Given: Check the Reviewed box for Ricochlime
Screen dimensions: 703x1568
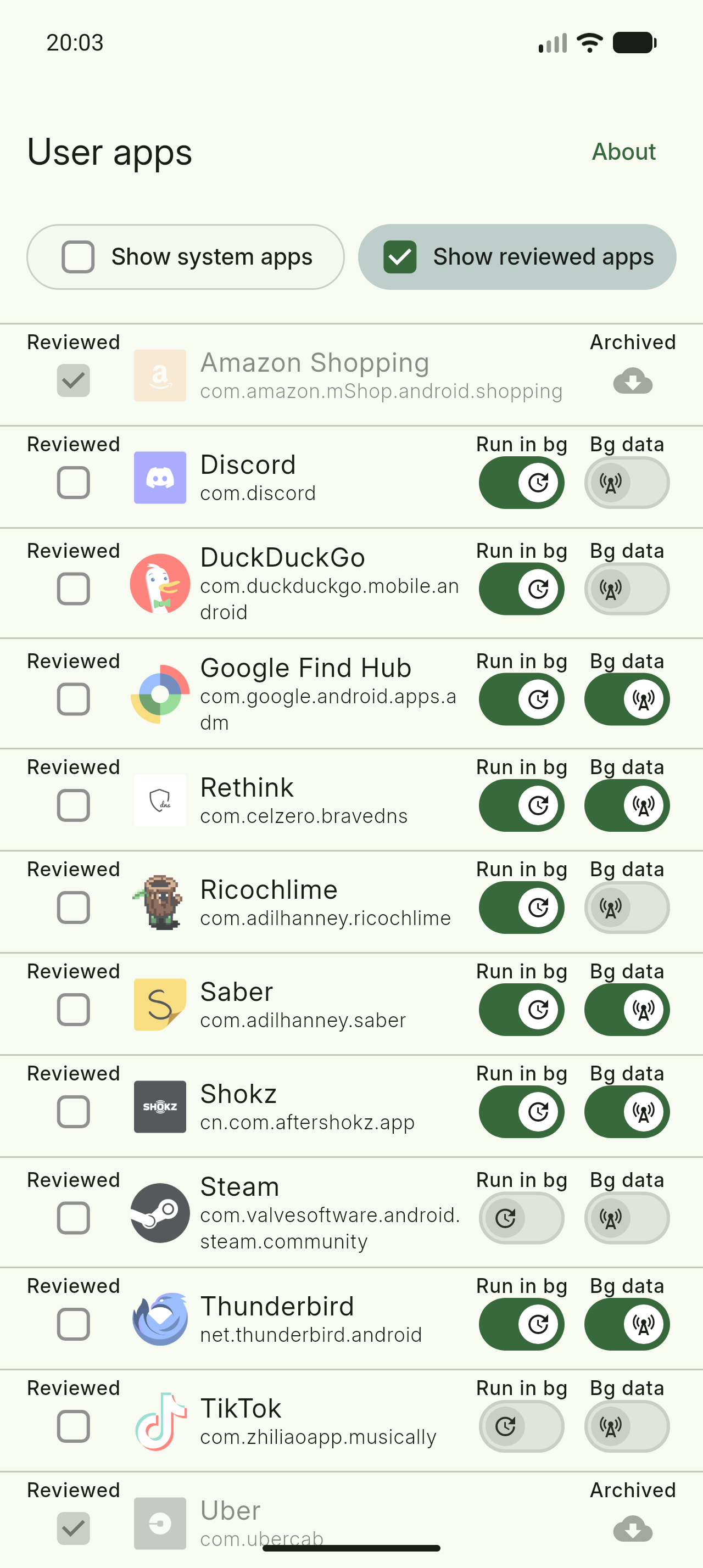Looking at the screenshot, I should (x=73, y=907).
